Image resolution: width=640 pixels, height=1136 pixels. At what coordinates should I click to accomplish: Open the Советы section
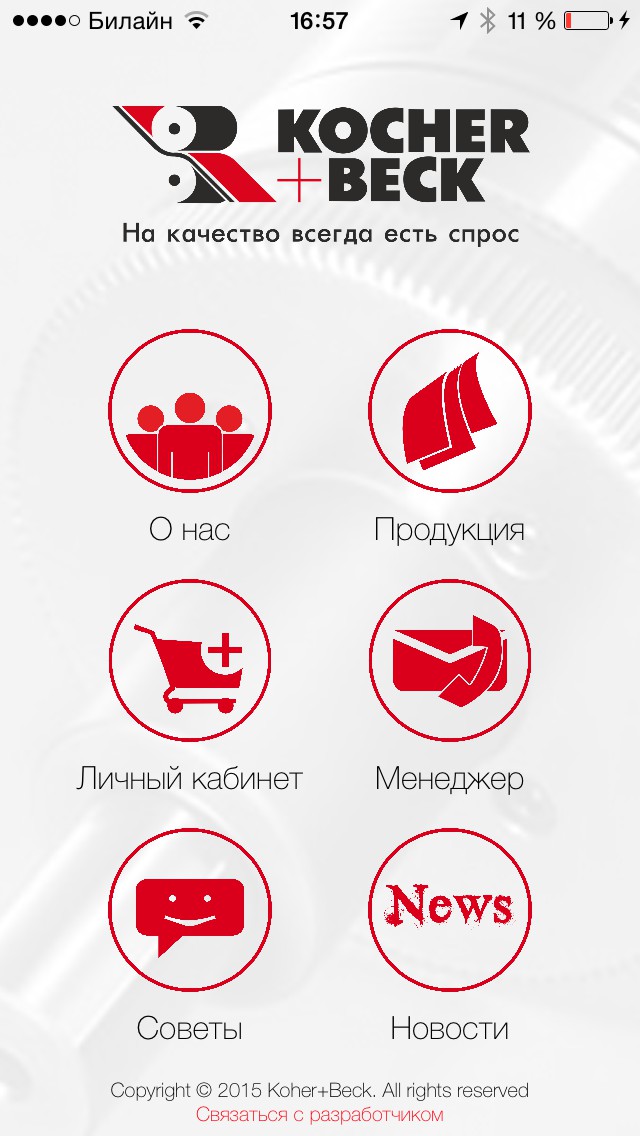click(x=190, y=911)
